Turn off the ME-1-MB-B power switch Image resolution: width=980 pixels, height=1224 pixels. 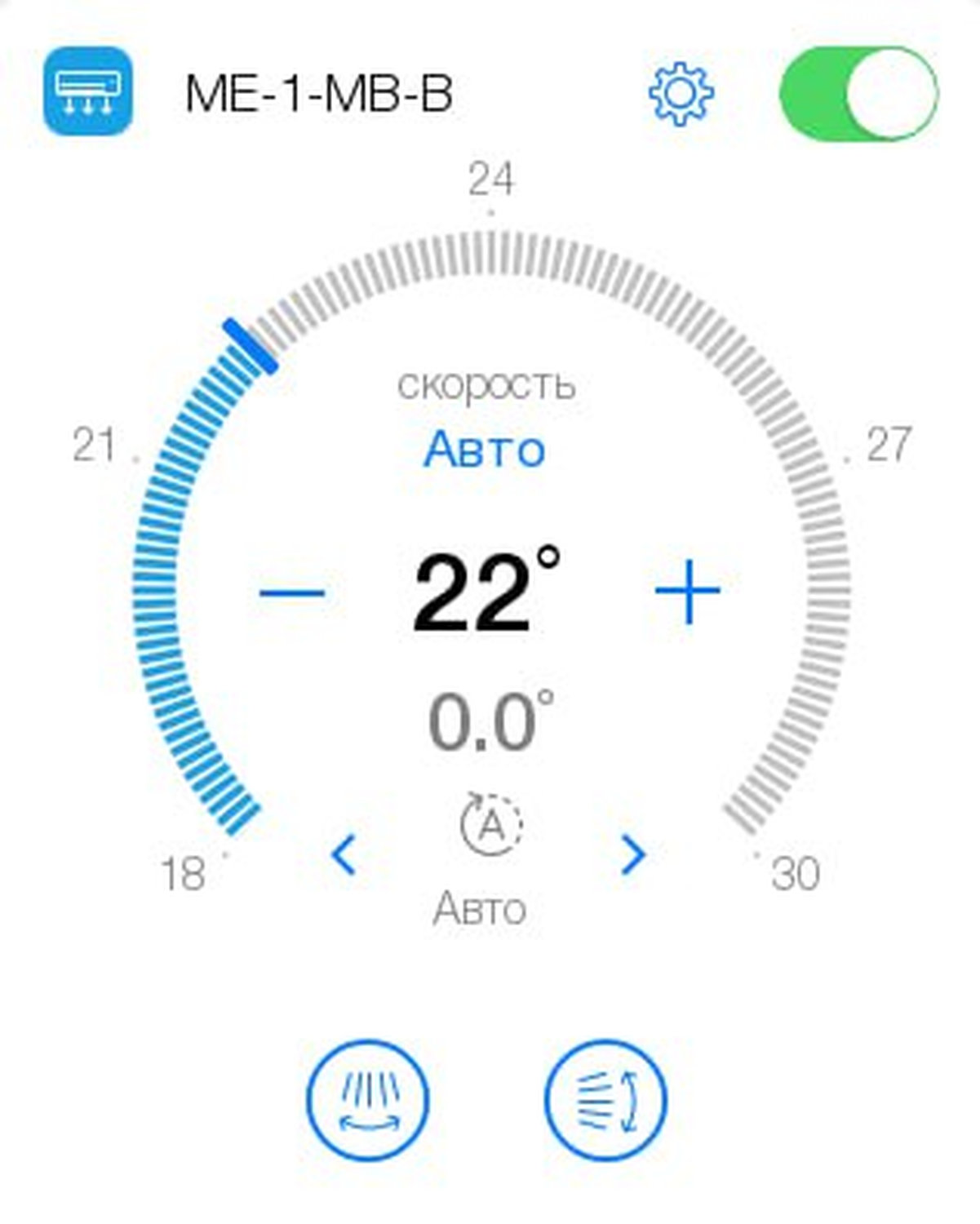[x=858, y=94]
